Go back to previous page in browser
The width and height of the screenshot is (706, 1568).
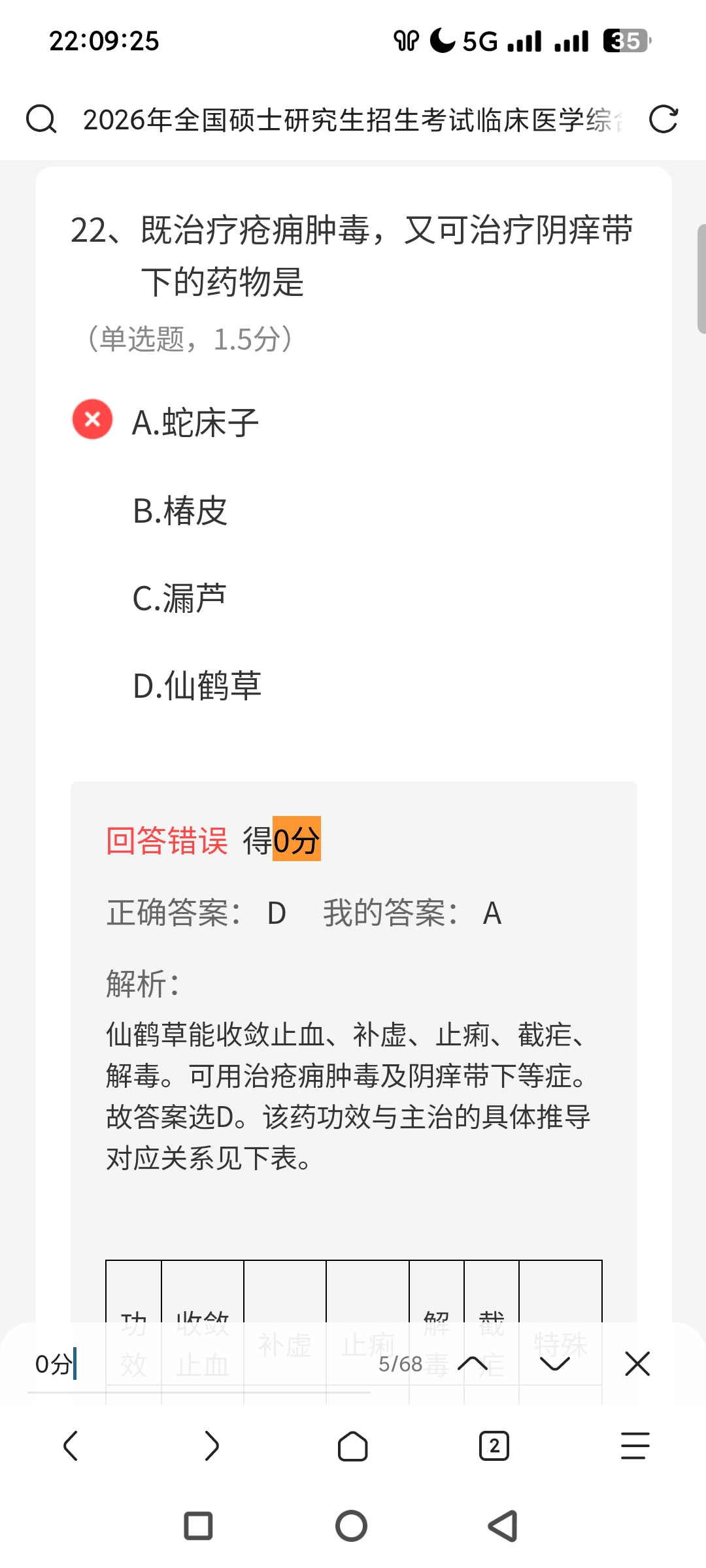click(71, 1445)
